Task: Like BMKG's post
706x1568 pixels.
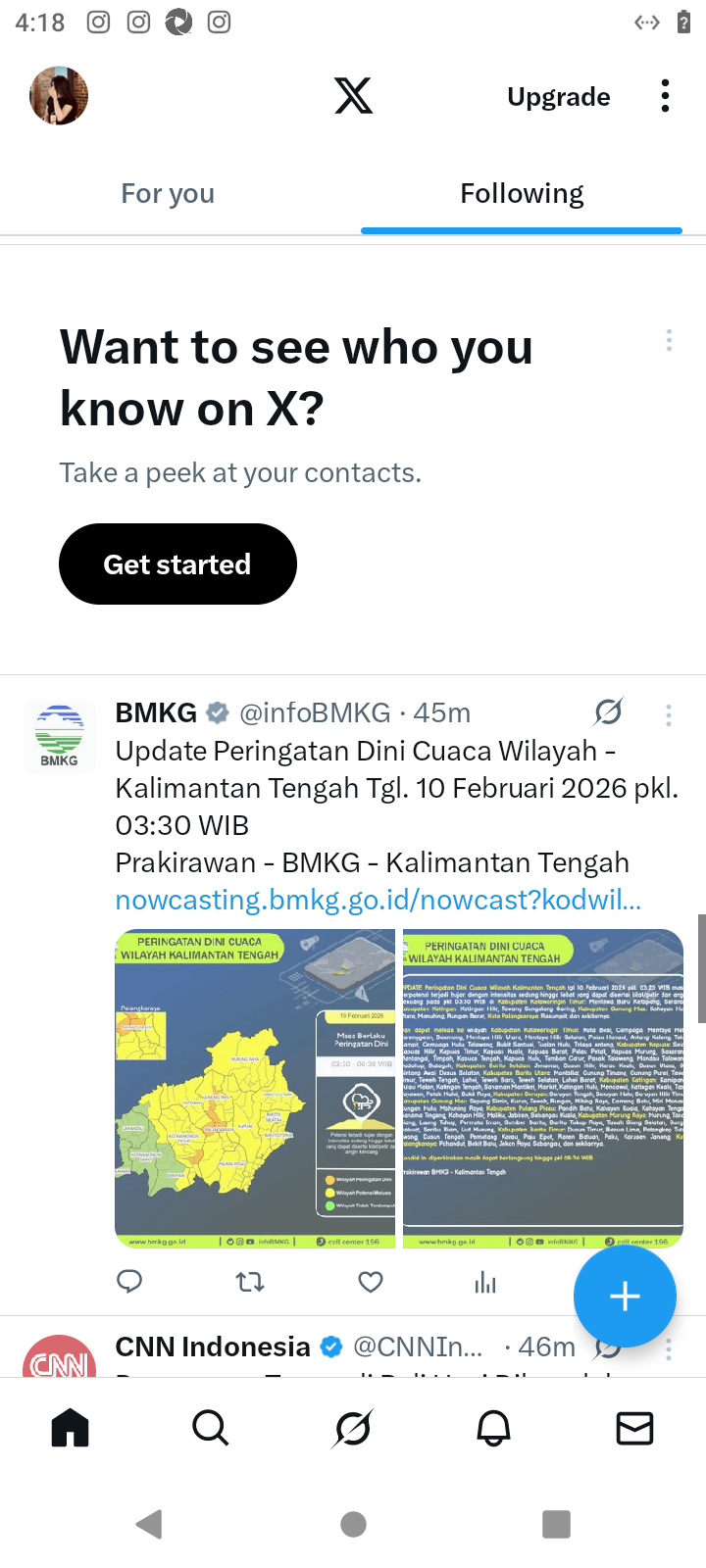Action: [x=370, y=1281]
